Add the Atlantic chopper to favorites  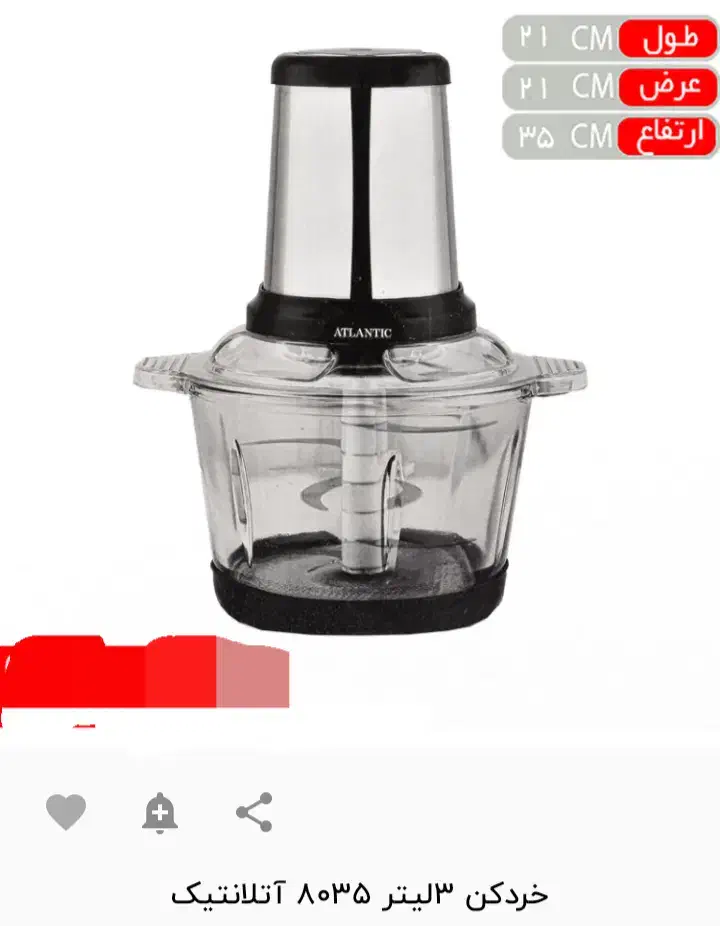[66, 811]
